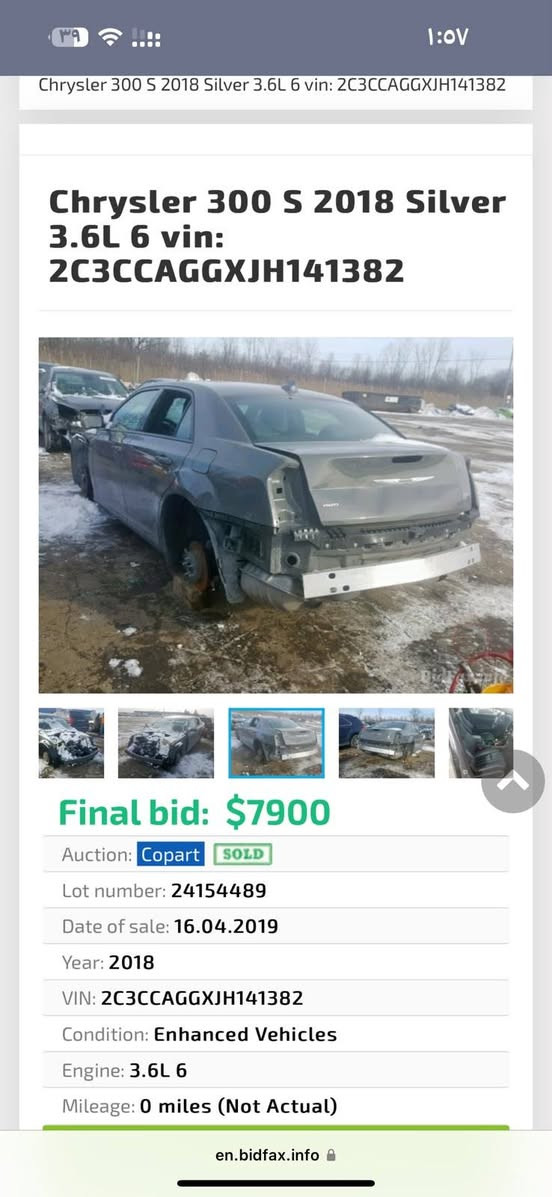The image size is (552, 1197).
Task: Open the fifth thumbnail of the interior seats
Action: (481, 743)
